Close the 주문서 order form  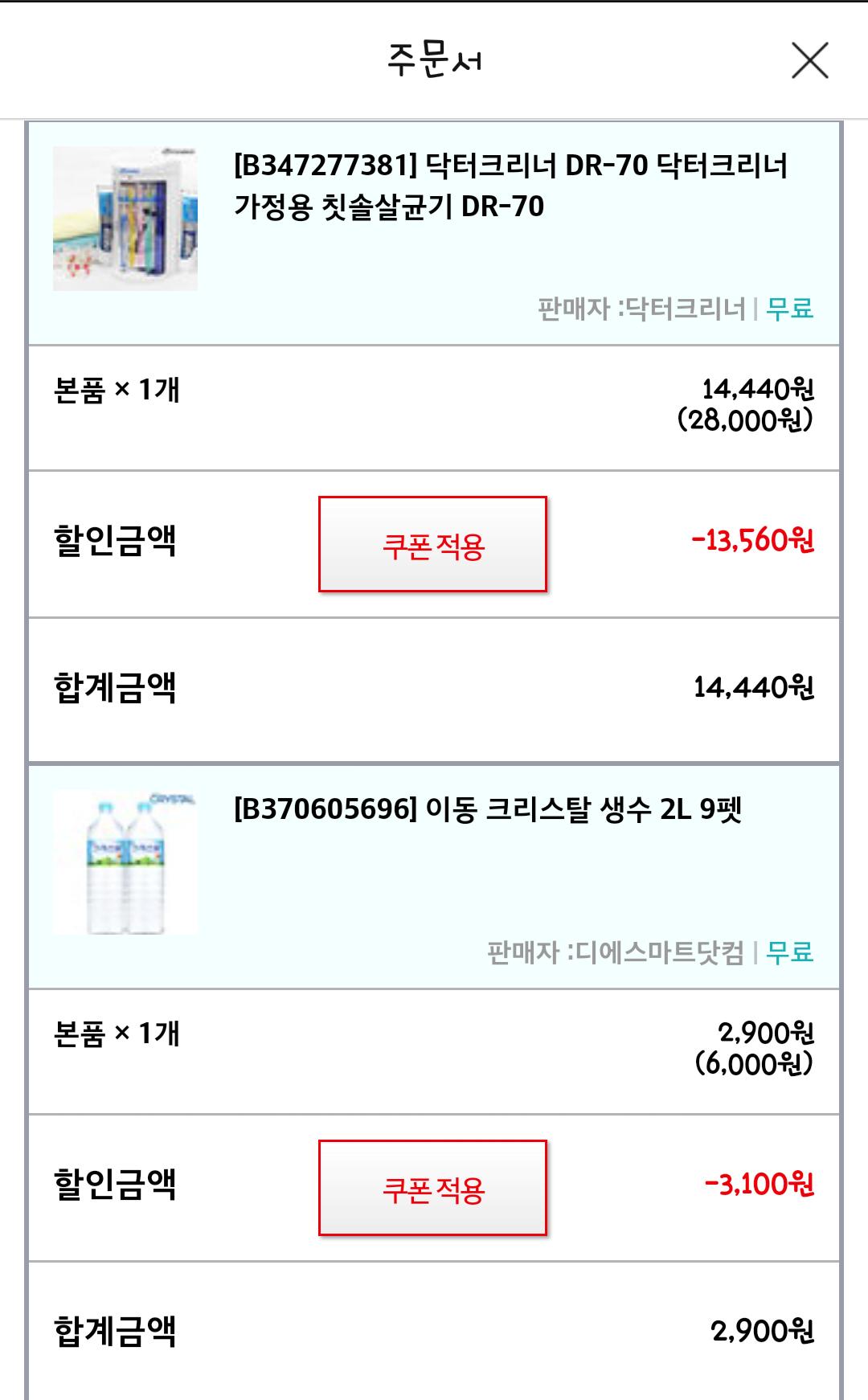(809, 60)
